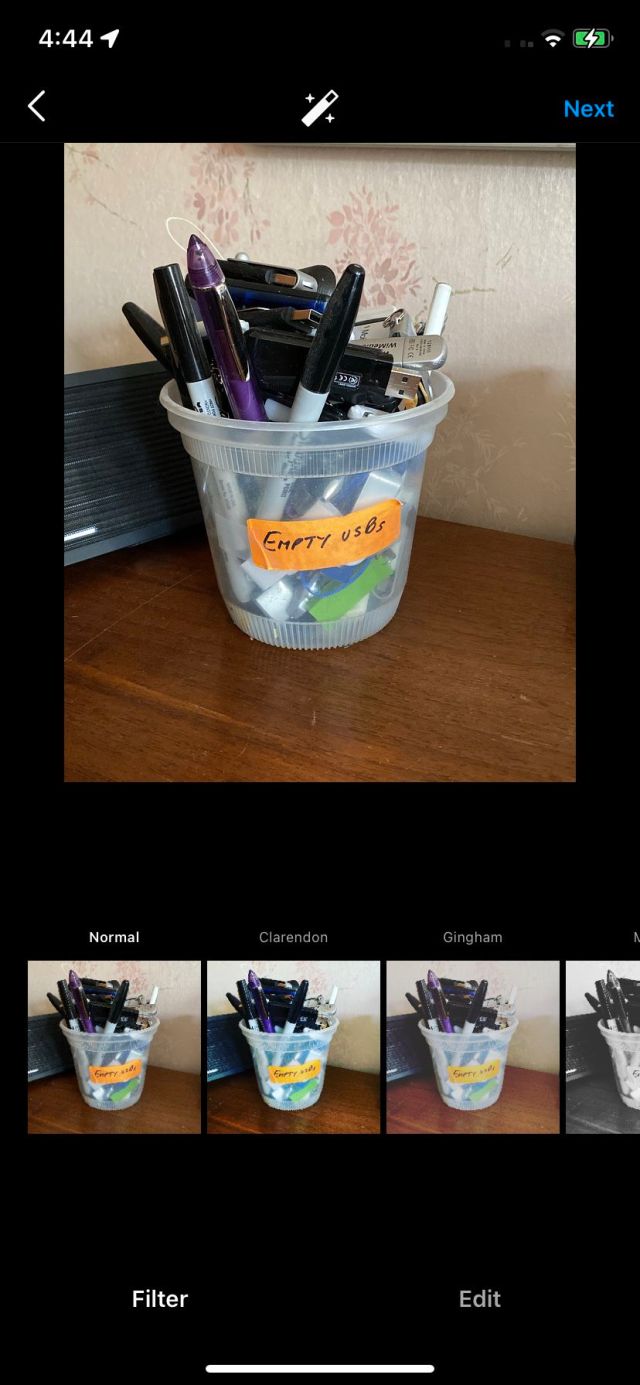
Task: Switch to the Edit tab
Action: (x=479, y=1298)
